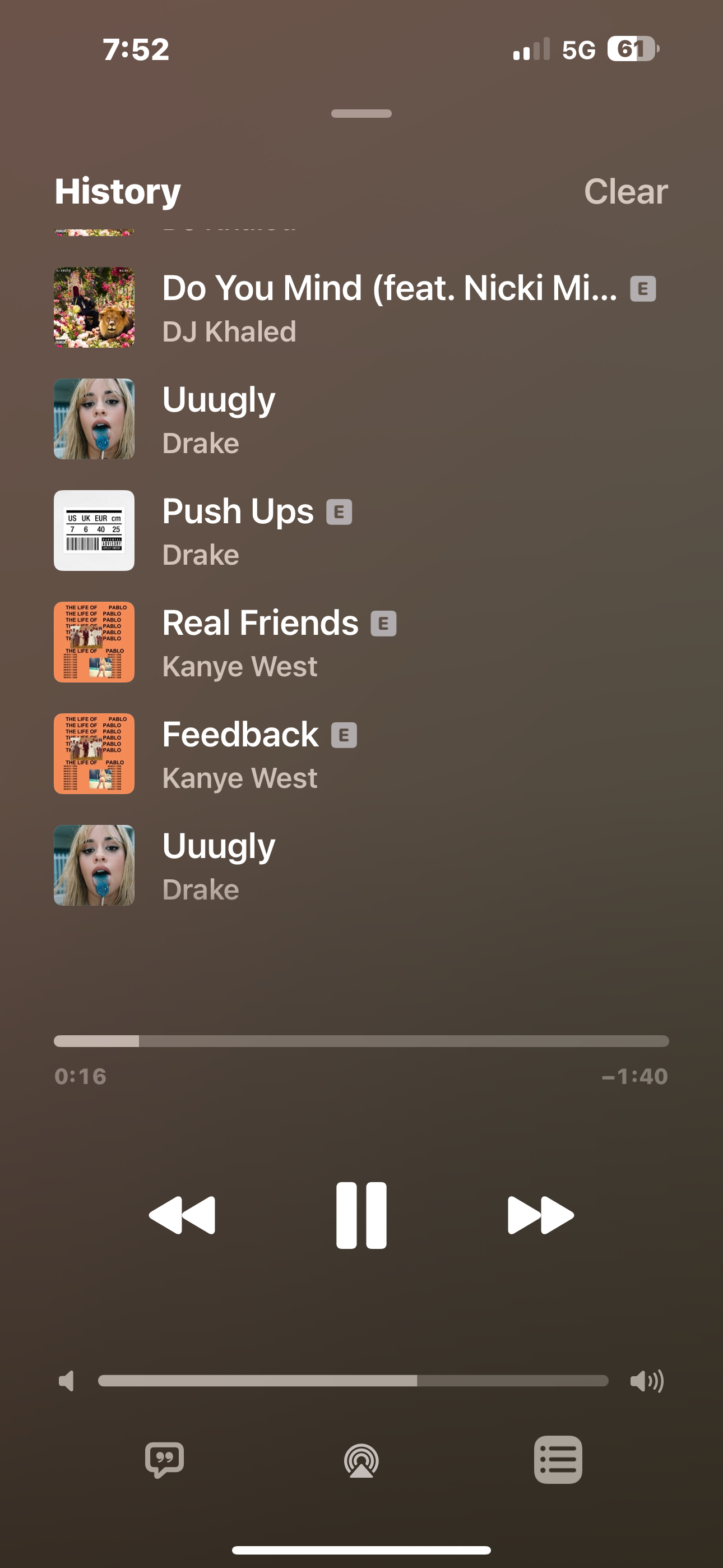Clear the listening history
The image size is (723, 1568).
coord(625,192)
